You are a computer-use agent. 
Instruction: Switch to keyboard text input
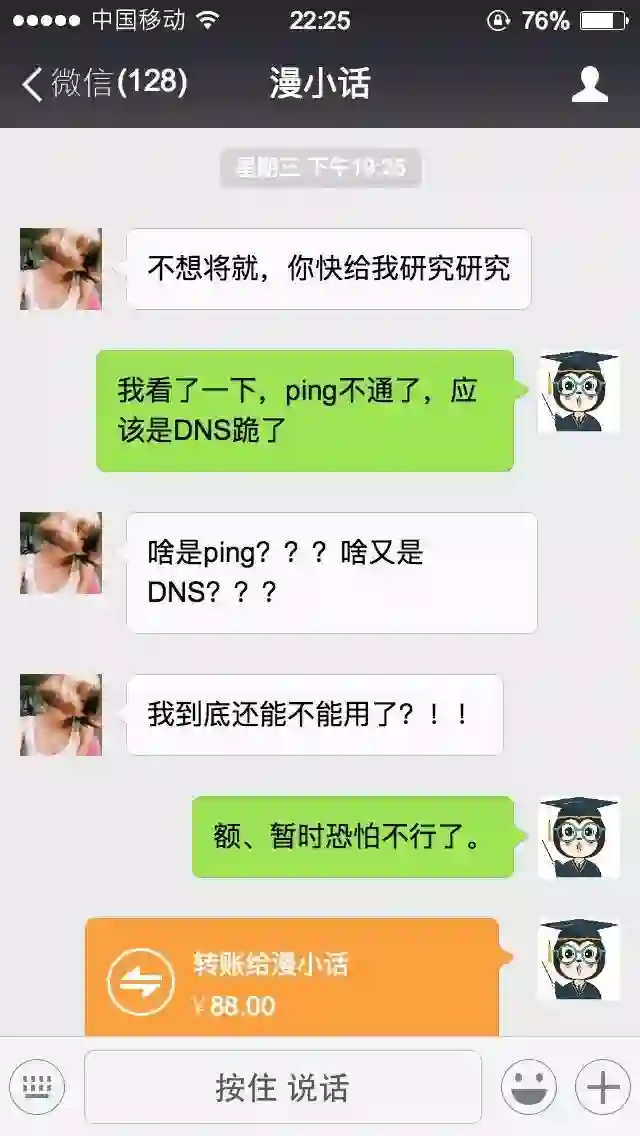37,1086
